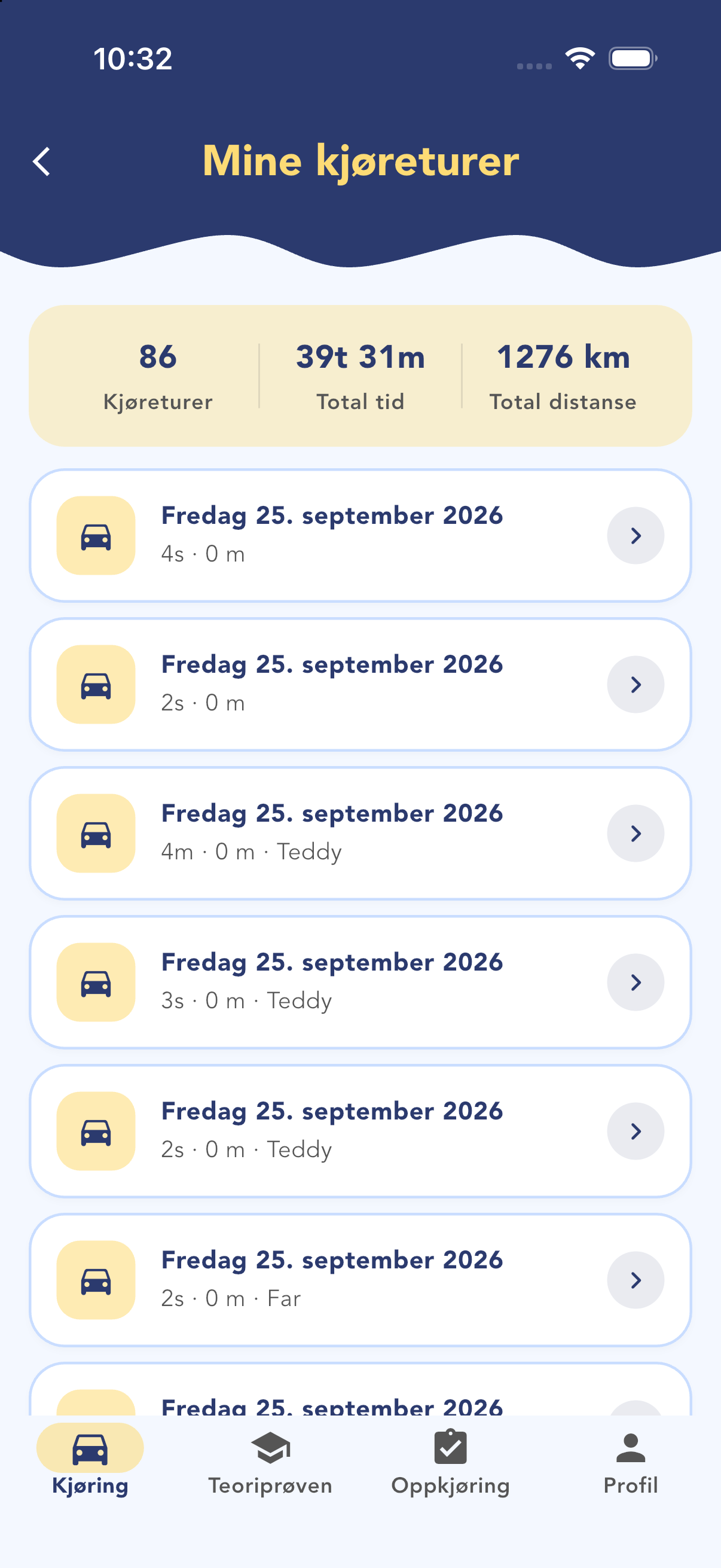Open the 2s · 0 m · Far drive

[360, 1280]
